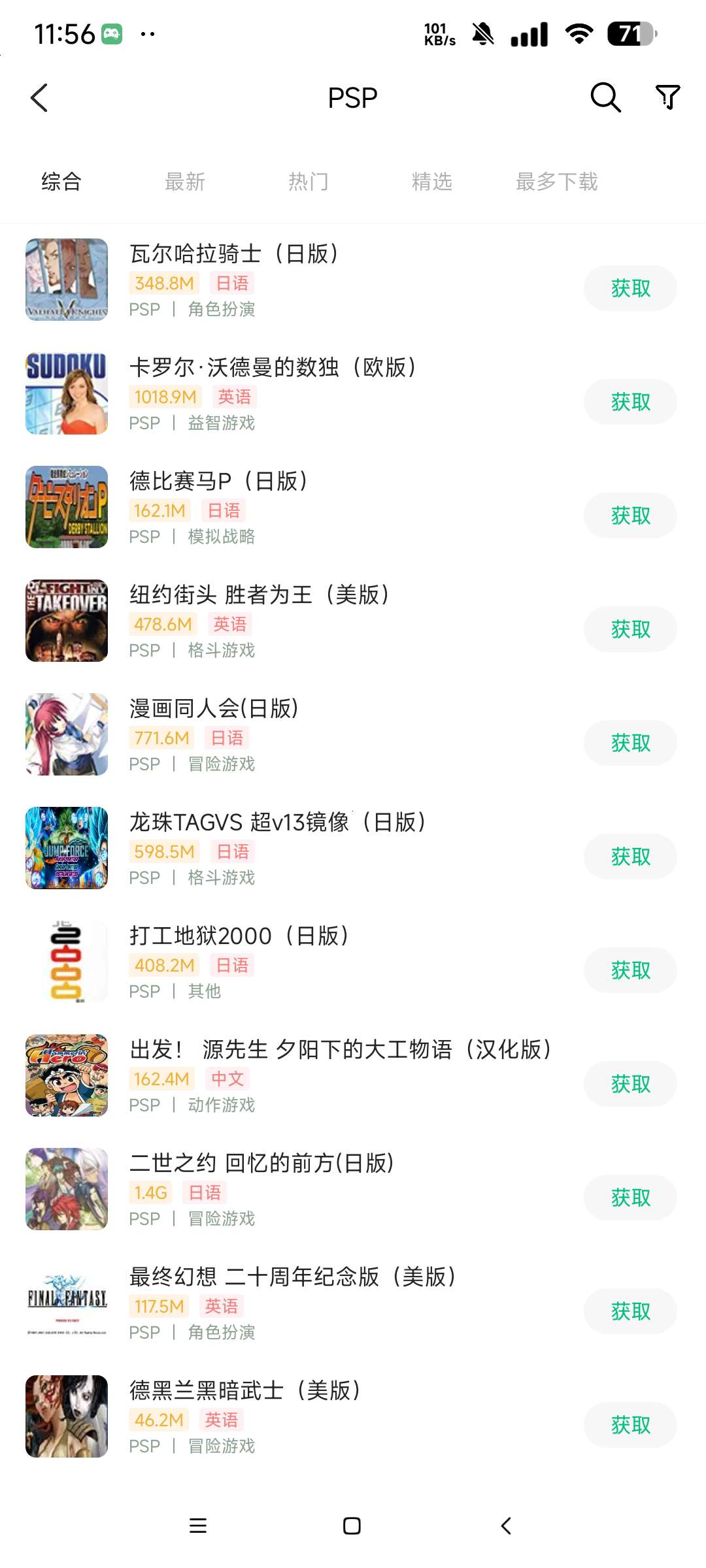The image size is (706, 1568).
Task: Switch to the 热门 tab
Action: point(309,182)
